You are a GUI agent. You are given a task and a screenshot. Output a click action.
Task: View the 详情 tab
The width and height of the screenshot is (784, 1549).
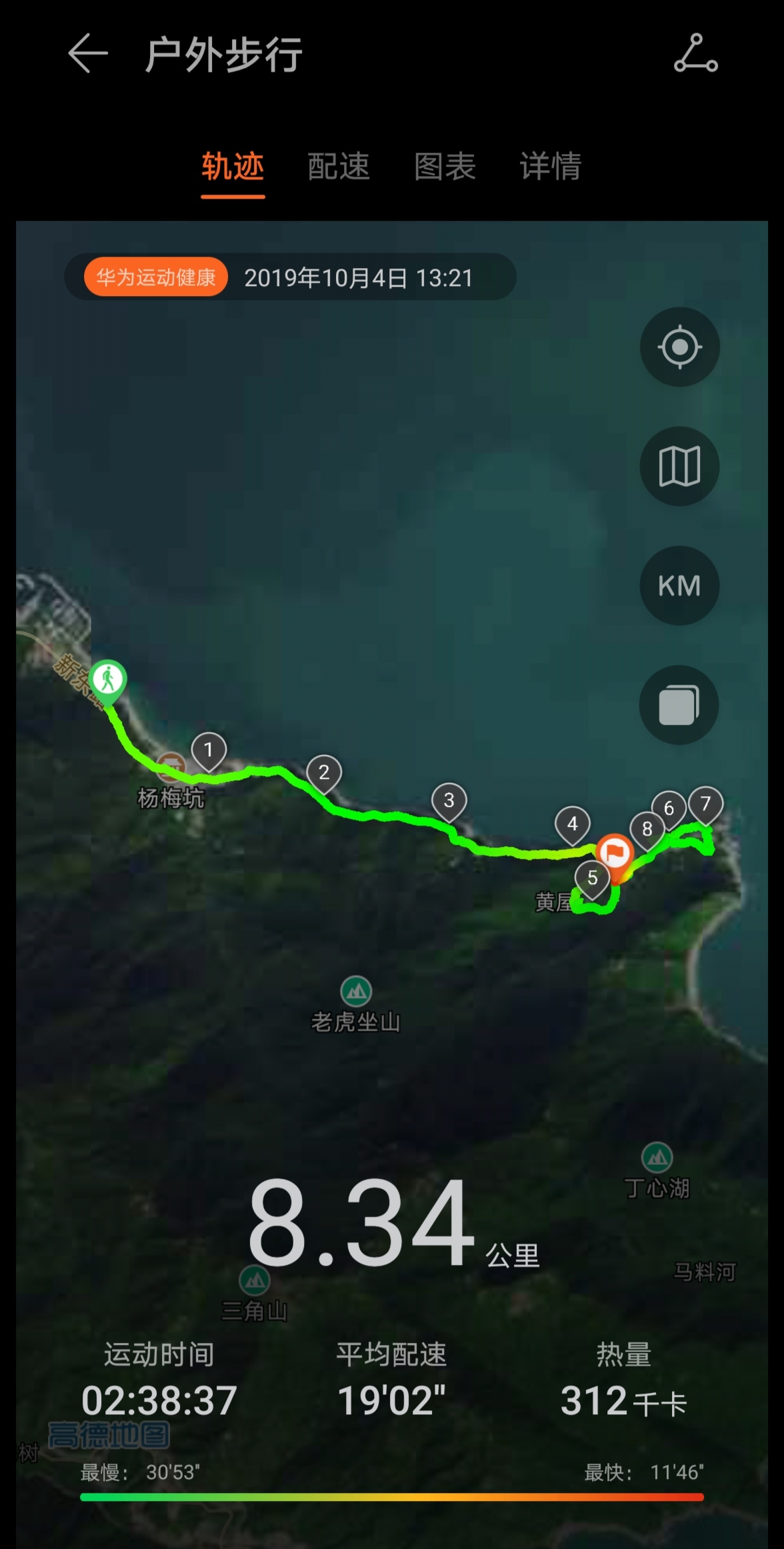coord(551,167)
